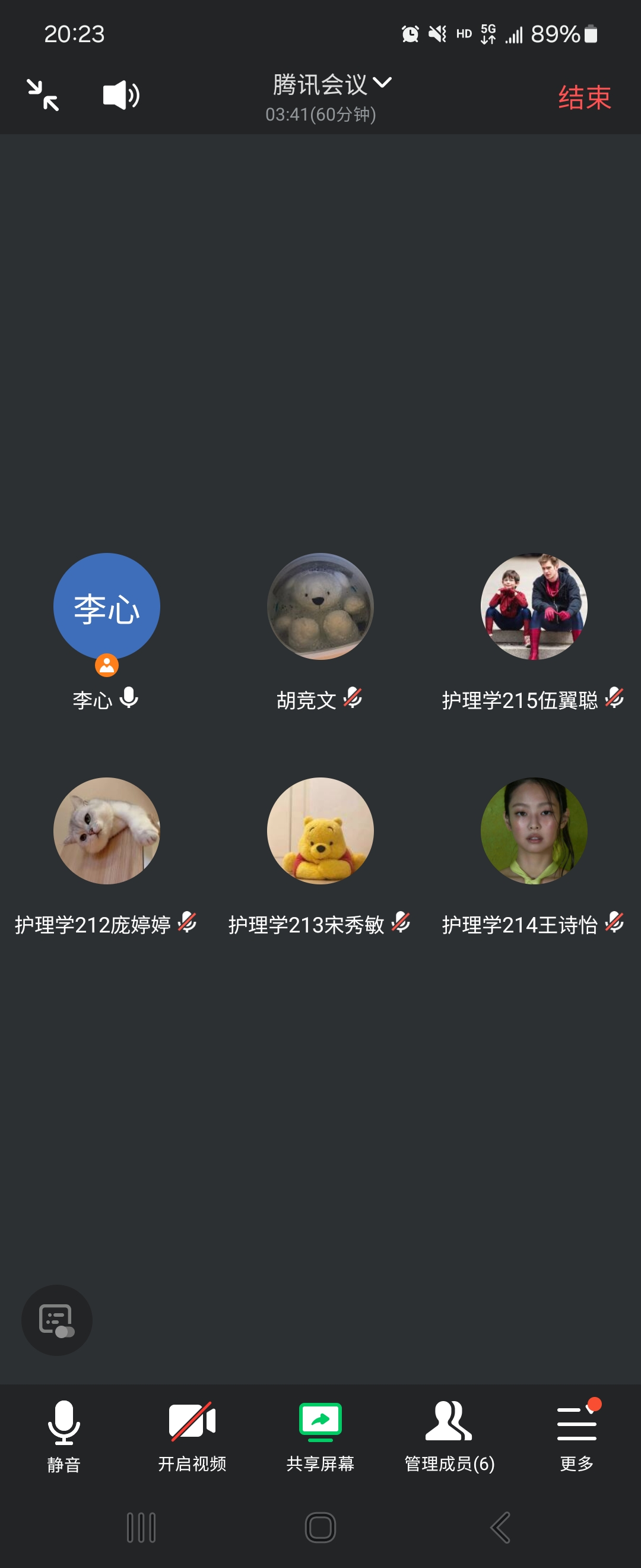
Task: Start 共享屏幕 screen sharing
Action: [x=320, y=1436]
